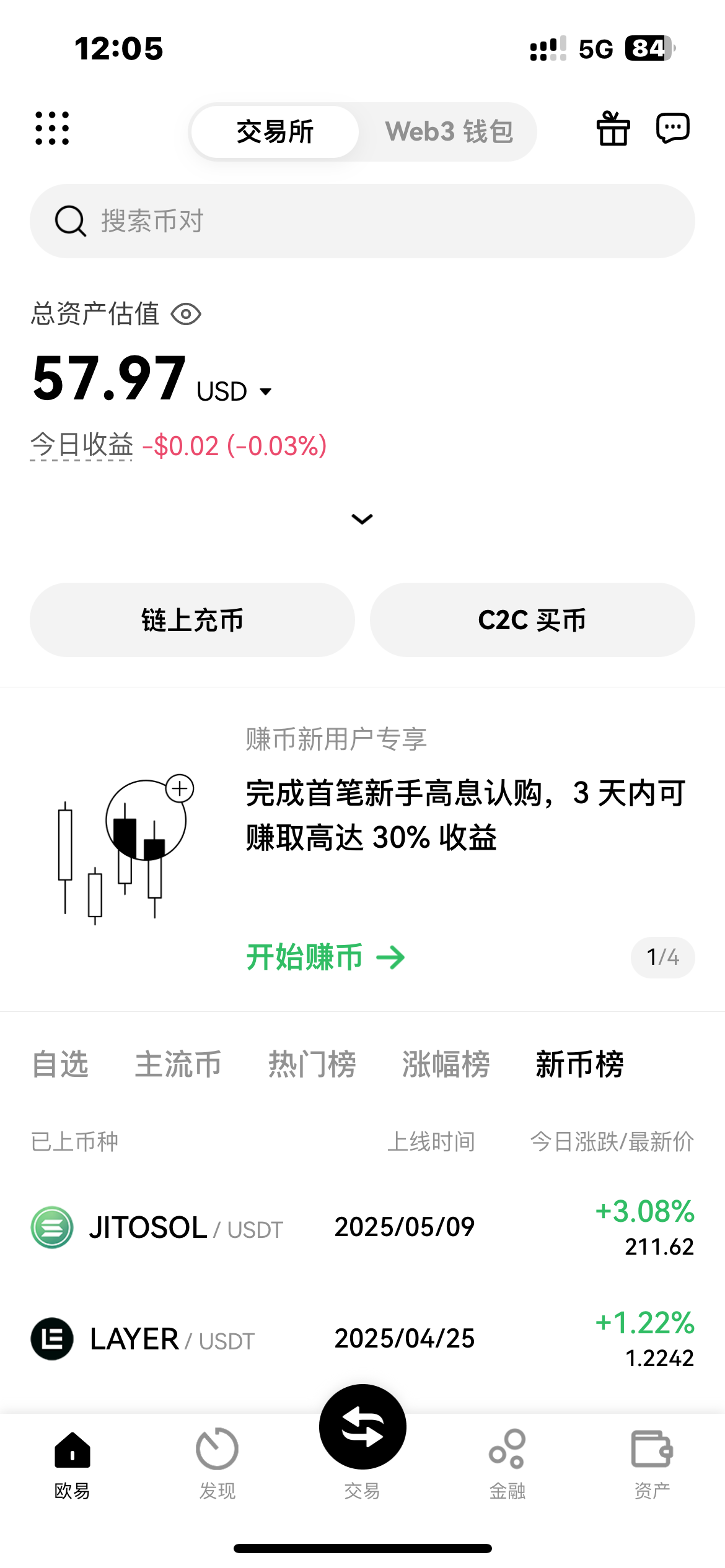Image resolution: width=725 pixels, height=1568 pixels.
Task: Tap the C2C 买币 button
Action: click(532, 620)
